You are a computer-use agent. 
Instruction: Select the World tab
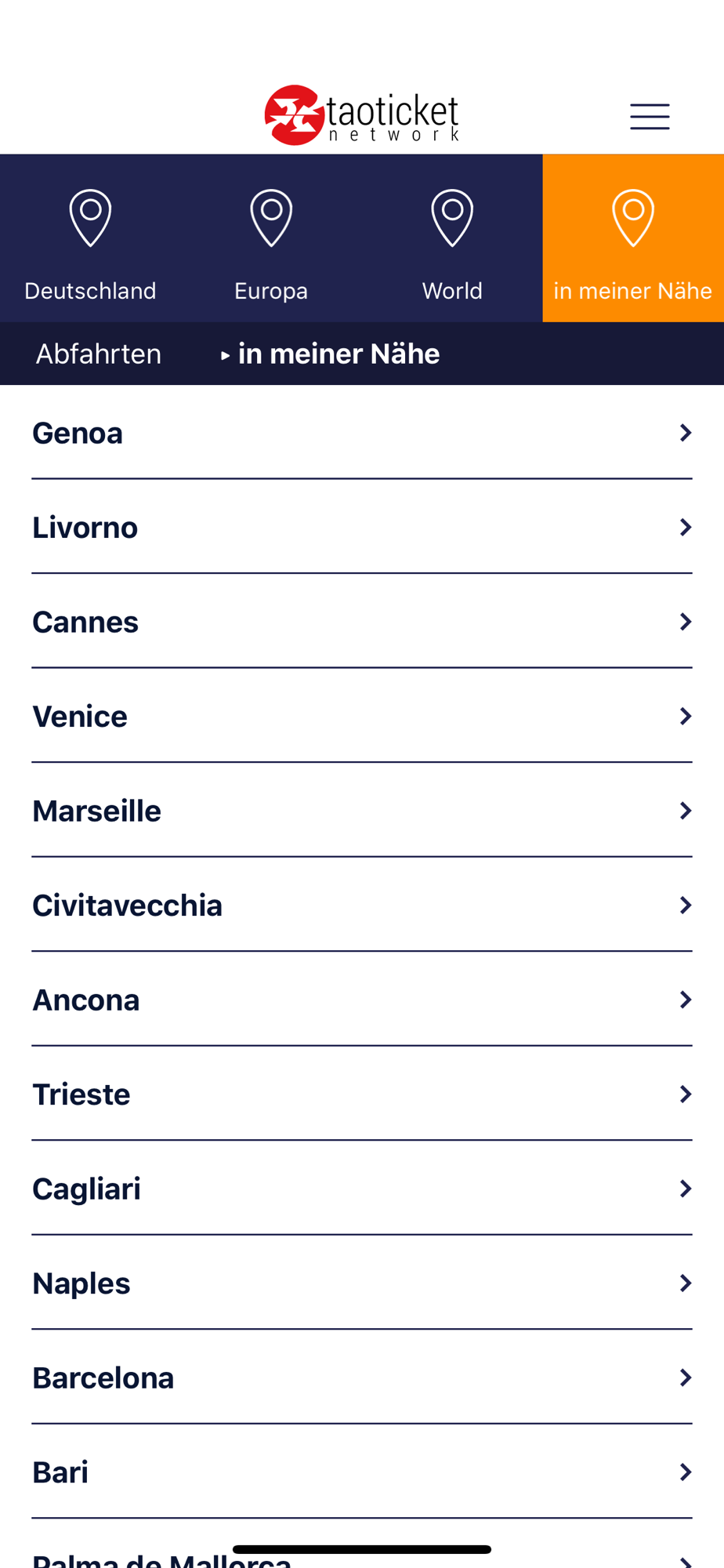tap(452, 238)
